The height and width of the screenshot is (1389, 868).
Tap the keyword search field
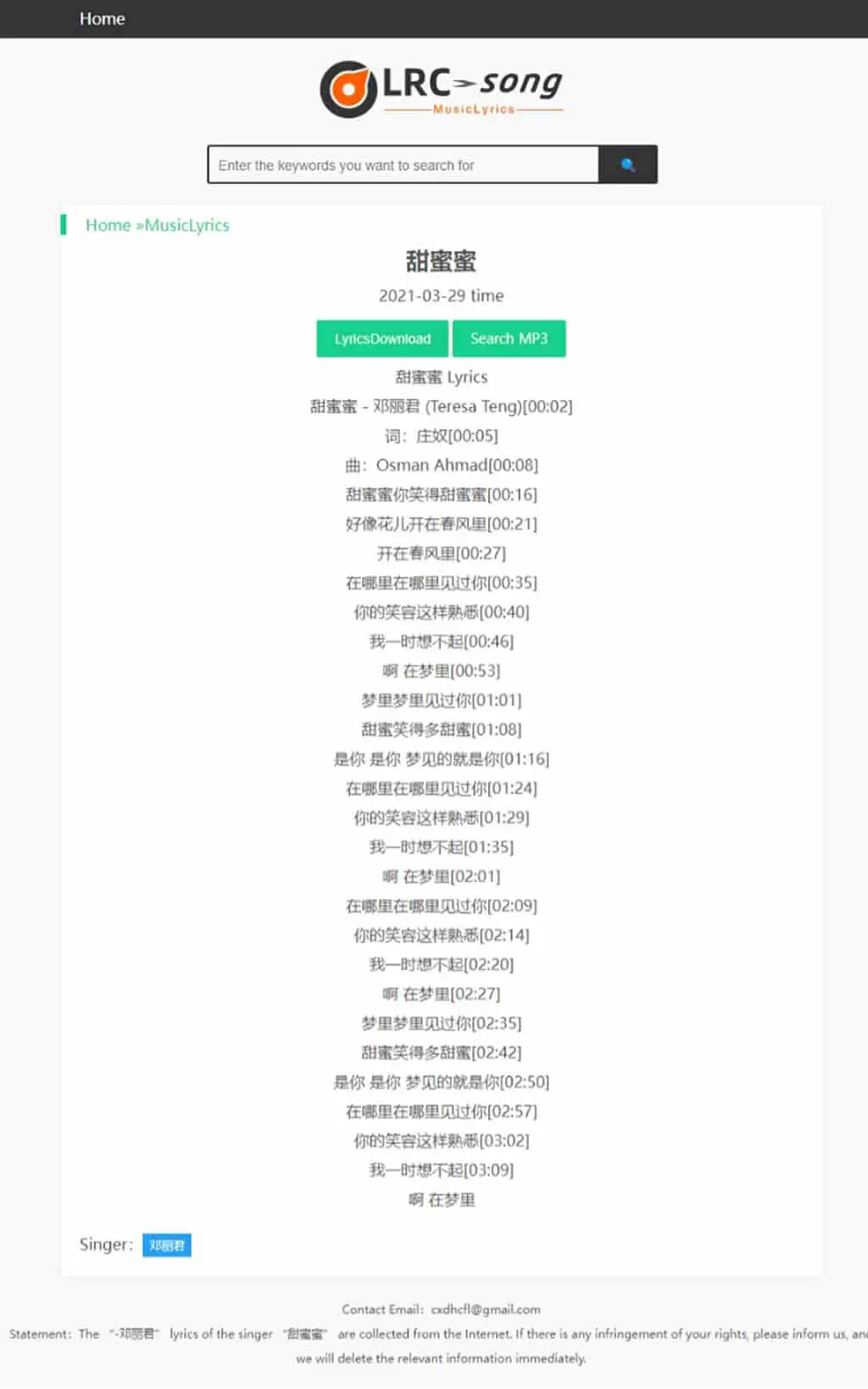pos(403,165)
